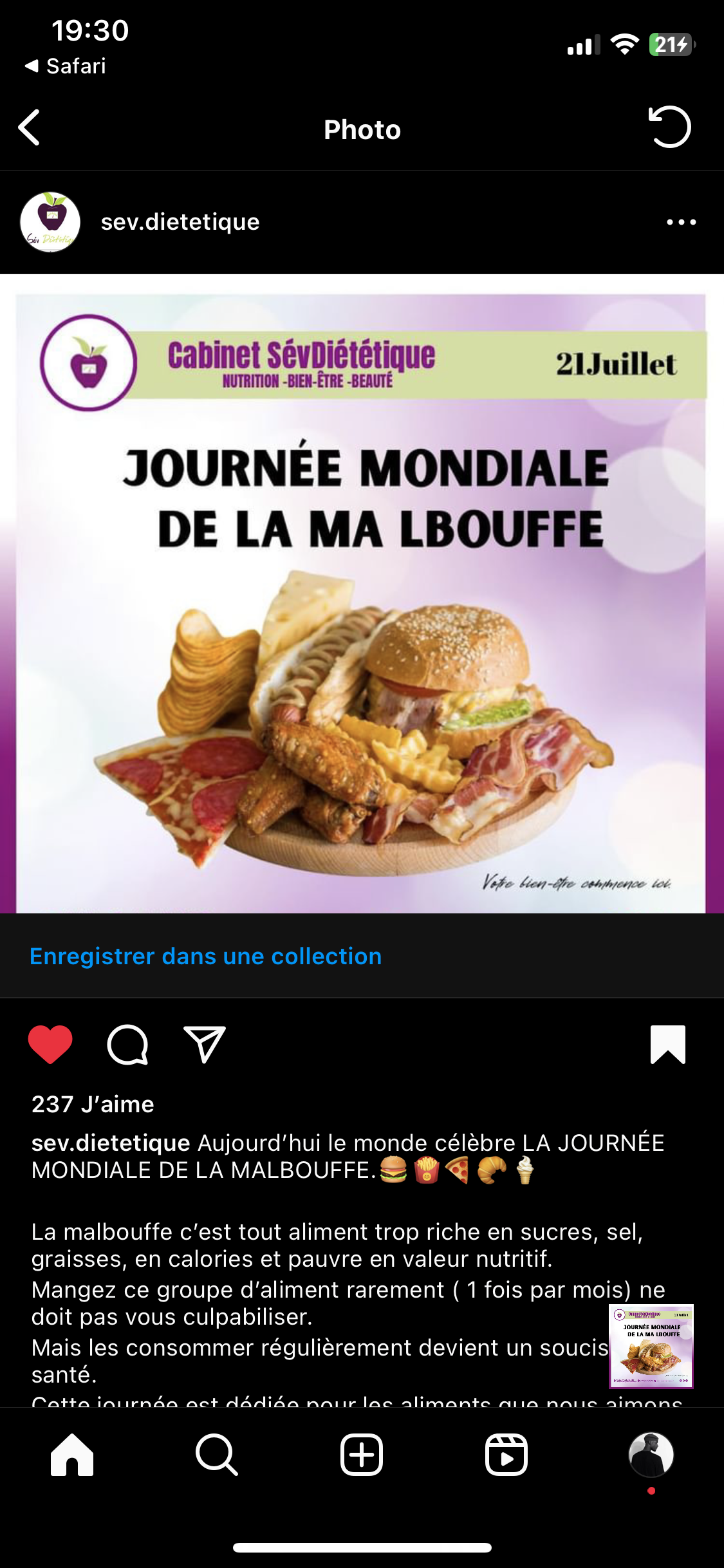Open sev.dietetique profile picture
Image resolution: width=724 pixels, height=1568 pixels.
click(50, 222)
